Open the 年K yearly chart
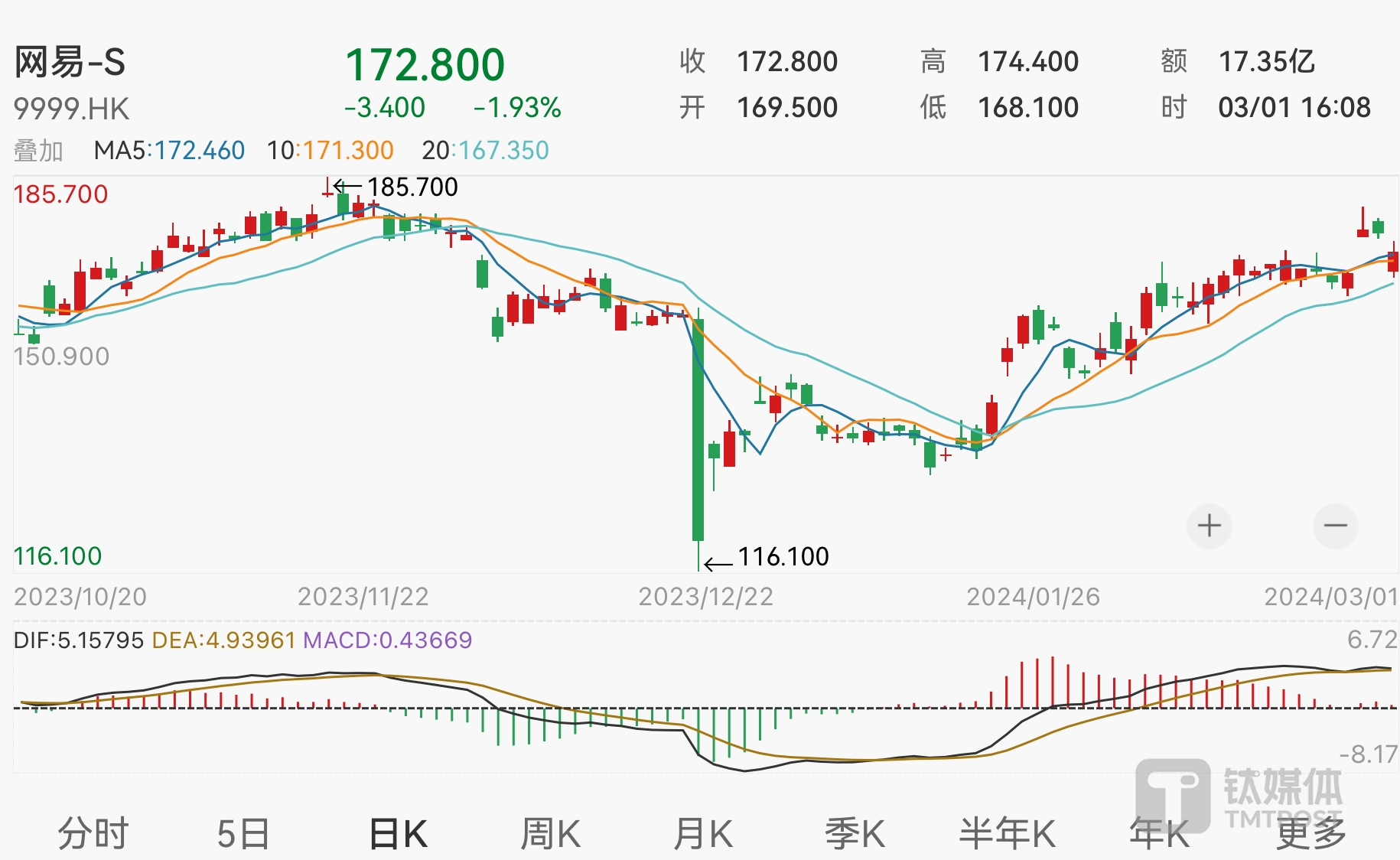The width and height of the screenshot is (1400, 860). 1159,833
